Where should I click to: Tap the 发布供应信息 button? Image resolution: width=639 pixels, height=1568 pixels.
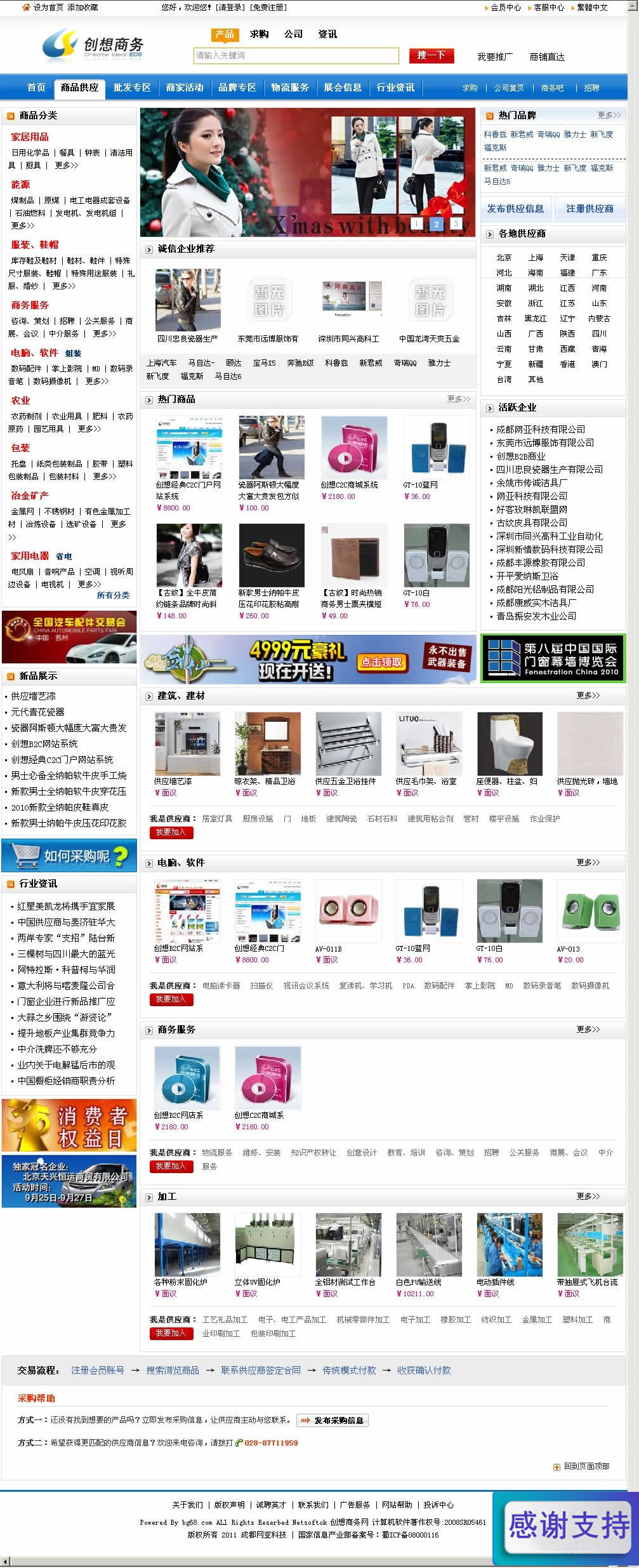[x=515, y=209]
